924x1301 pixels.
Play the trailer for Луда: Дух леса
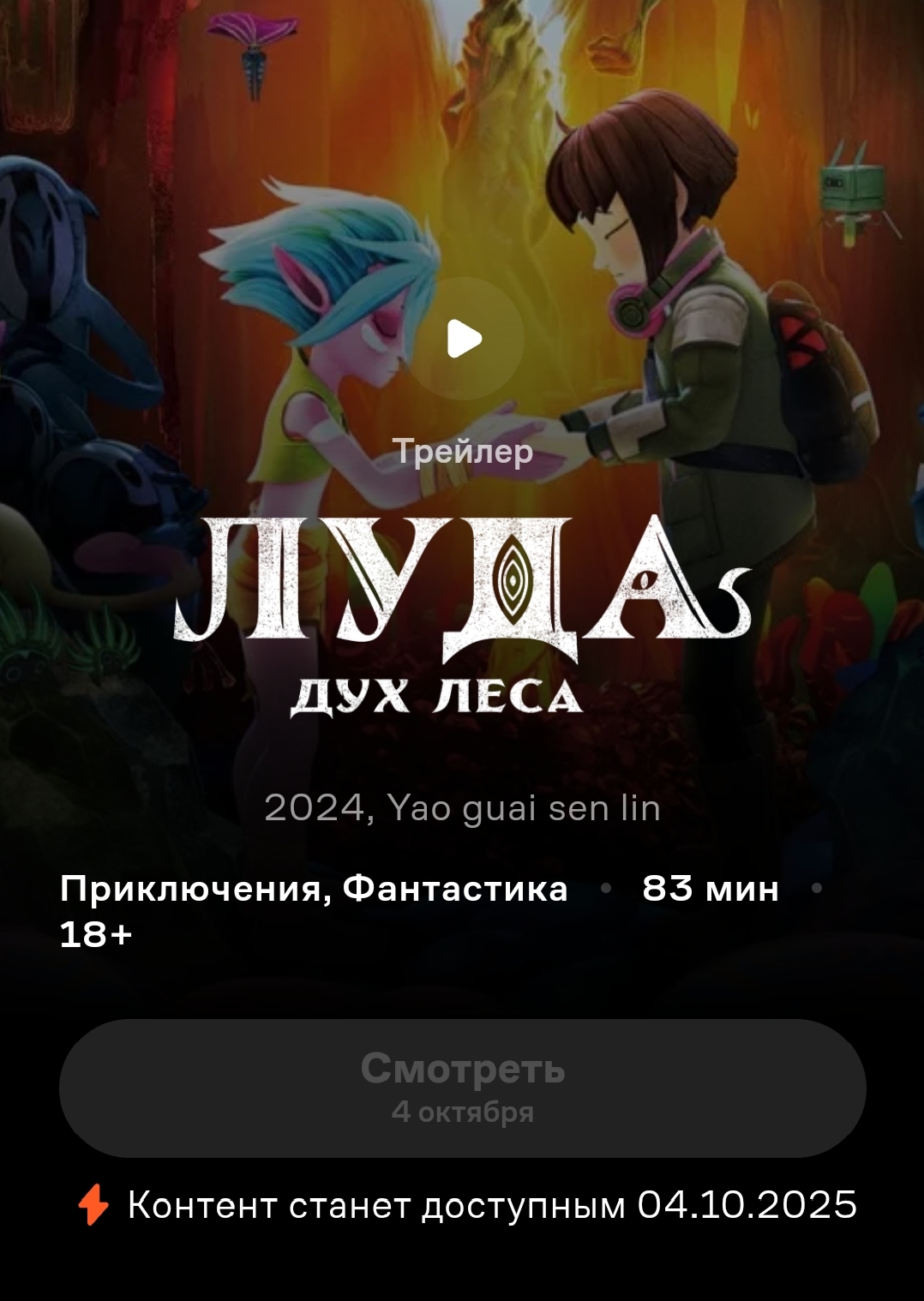tap(464, 339)
